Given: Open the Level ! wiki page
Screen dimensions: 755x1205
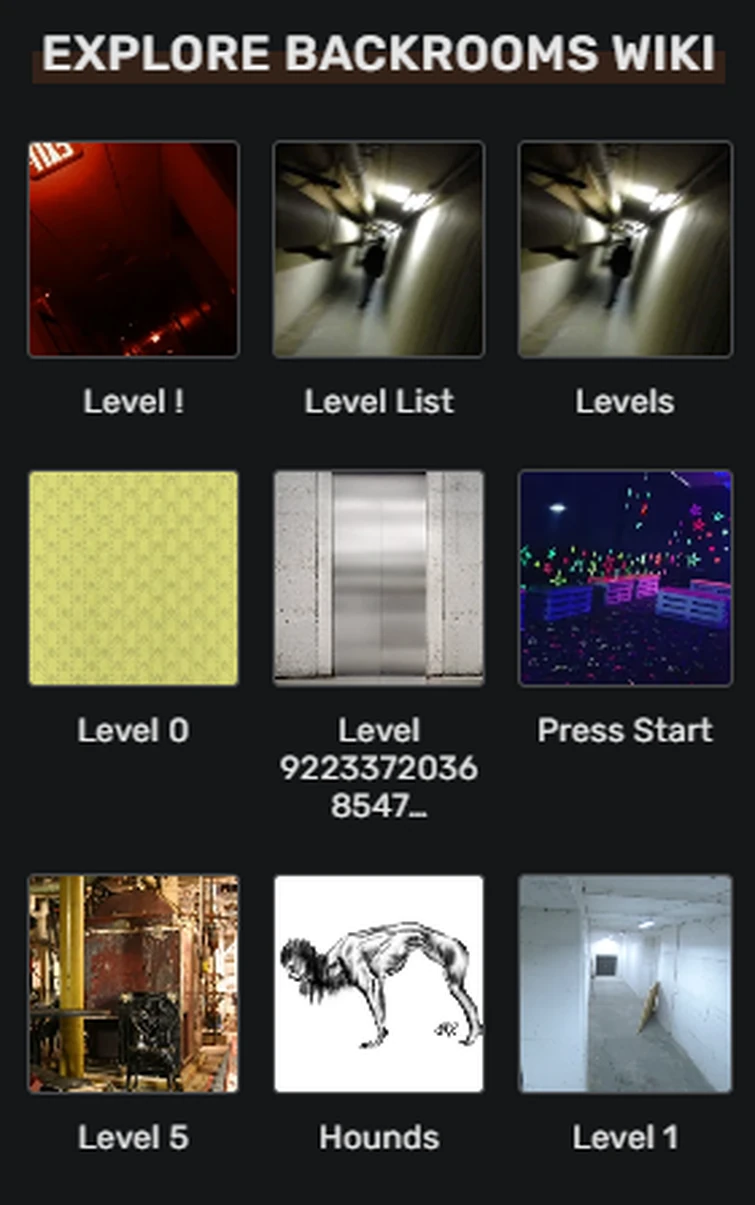Looking at the screenshot, I should click(133, 250).
